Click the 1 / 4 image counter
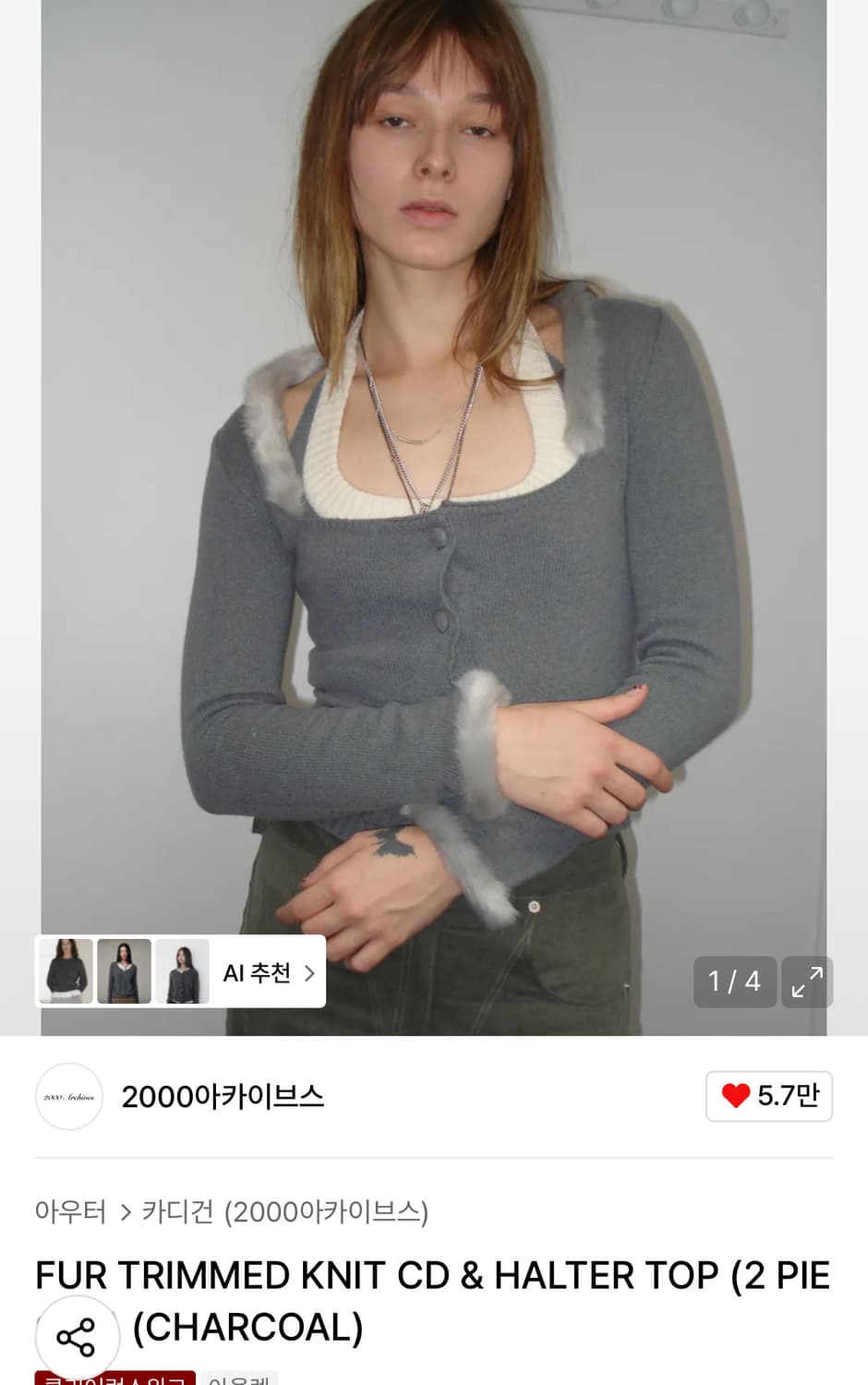868x1385 pixels. (734, 982)
